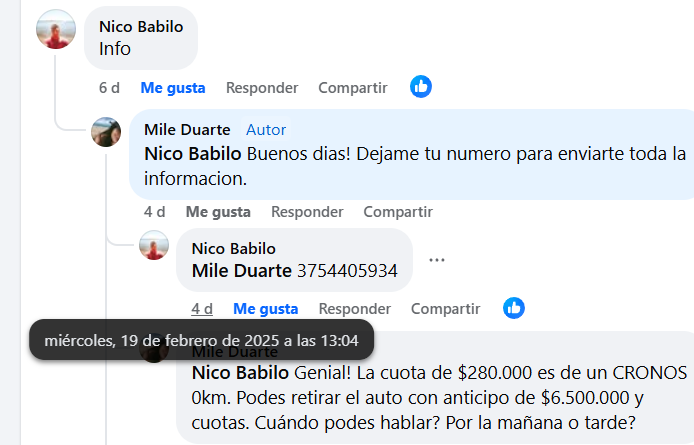The width and height of the screenshot is (694, 445).
Task: Like Mile Duarte's Buenos dias reply
Action: pos(218,212)
